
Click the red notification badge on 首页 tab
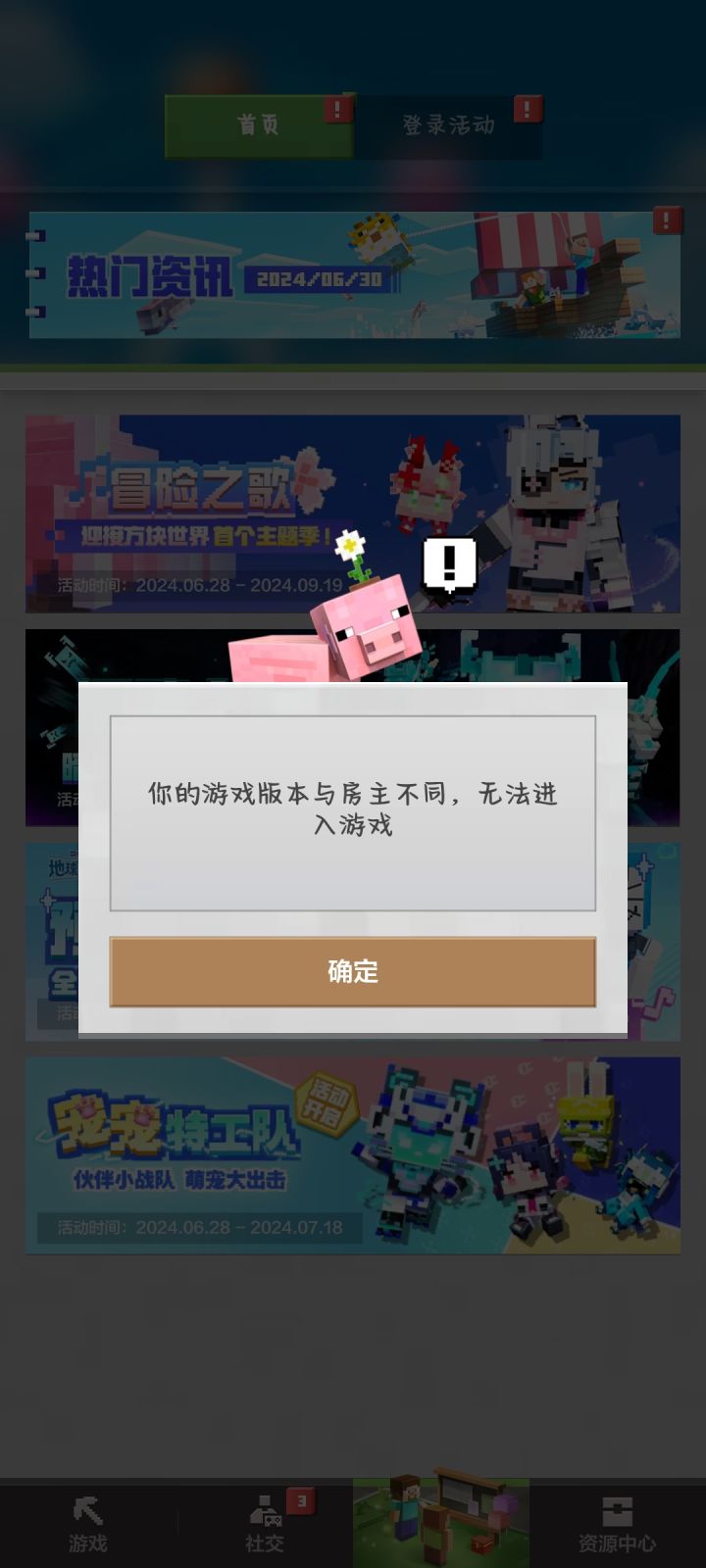(336, 111)
